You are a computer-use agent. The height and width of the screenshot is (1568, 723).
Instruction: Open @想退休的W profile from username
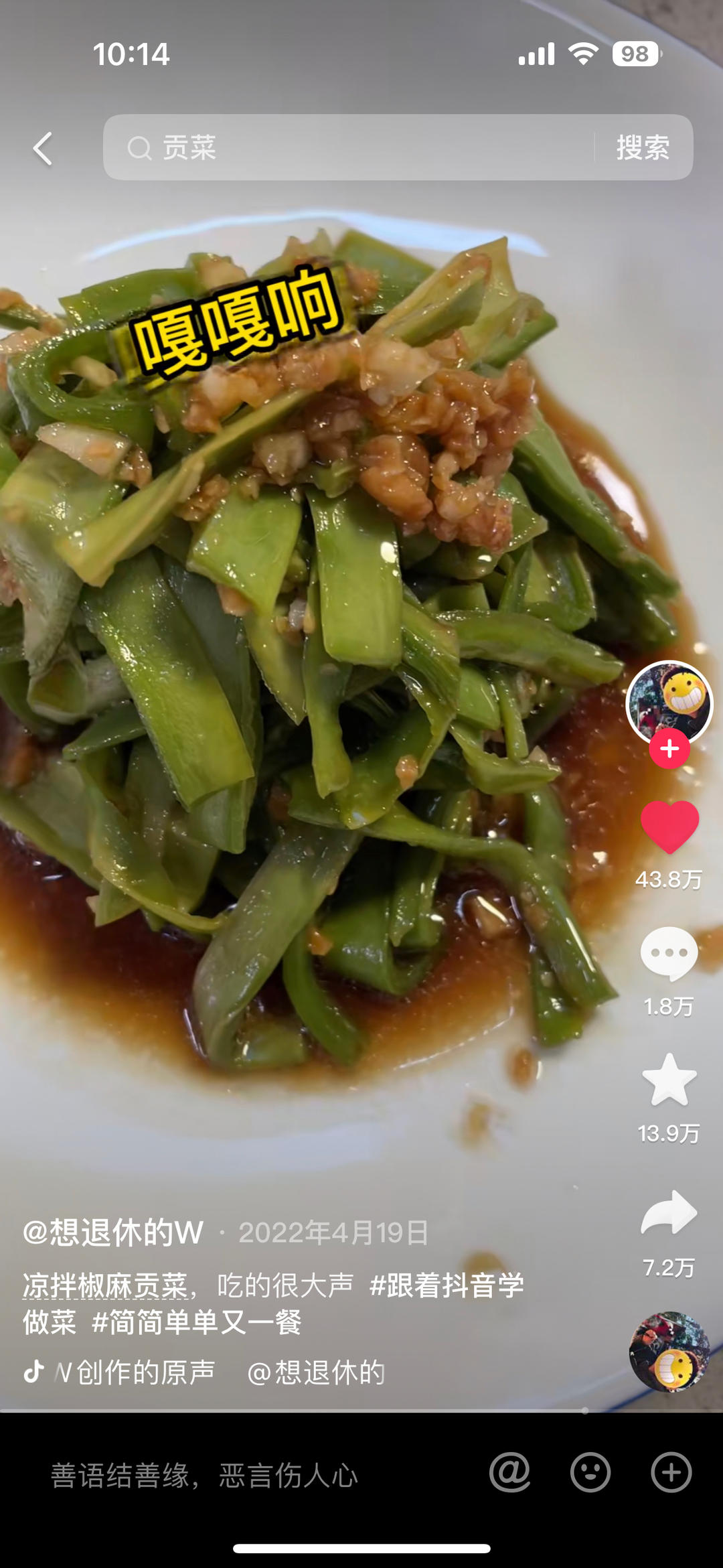click(x=113, y=1232)
